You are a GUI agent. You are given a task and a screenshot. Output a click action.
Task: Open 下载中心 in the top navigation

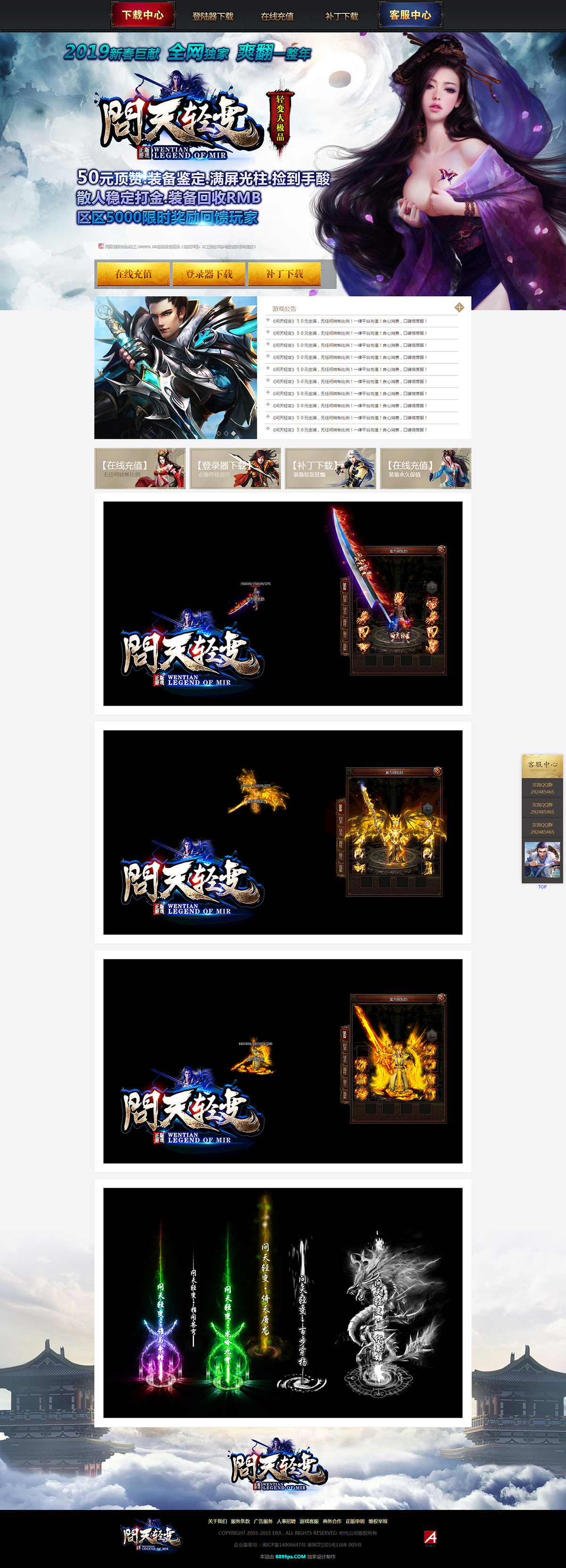point(142,15)
